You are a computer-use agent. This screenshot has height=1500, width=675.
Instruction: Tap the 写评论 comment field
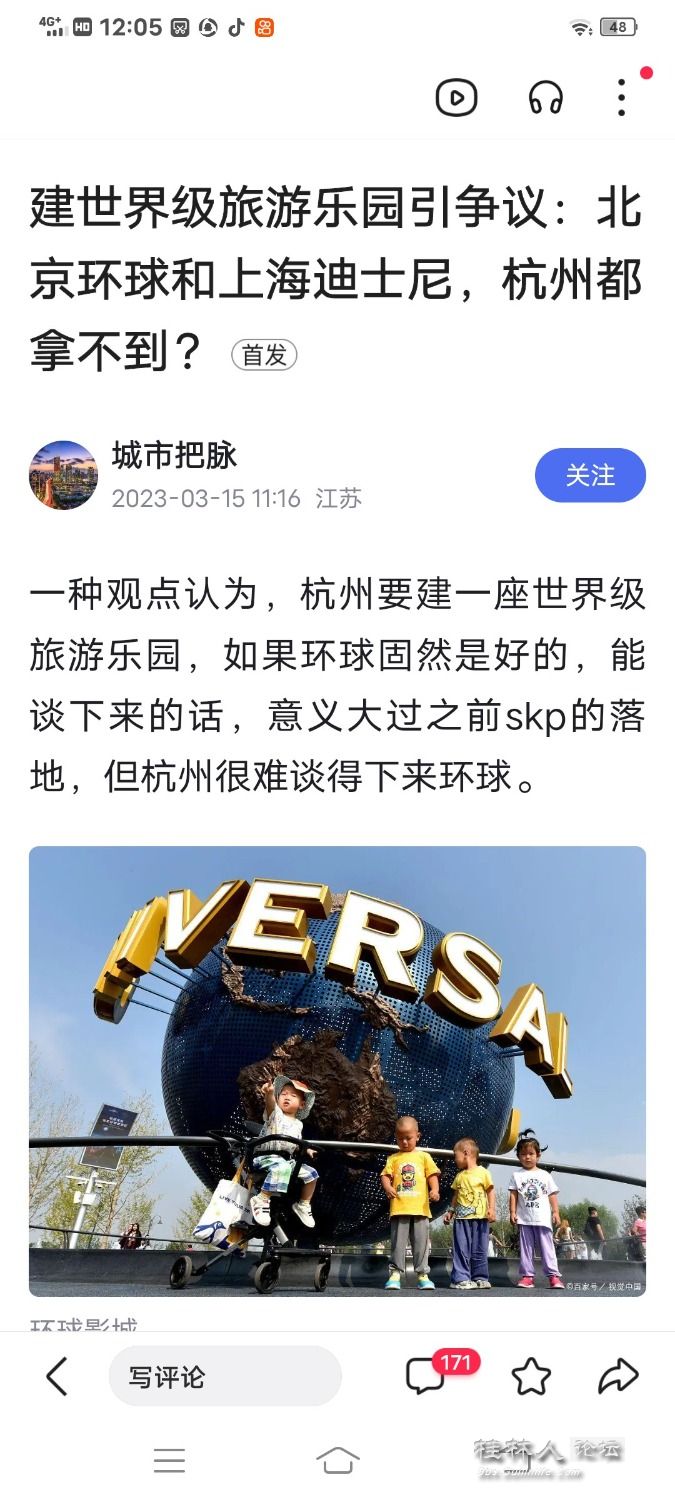[x=225, y=1377]
